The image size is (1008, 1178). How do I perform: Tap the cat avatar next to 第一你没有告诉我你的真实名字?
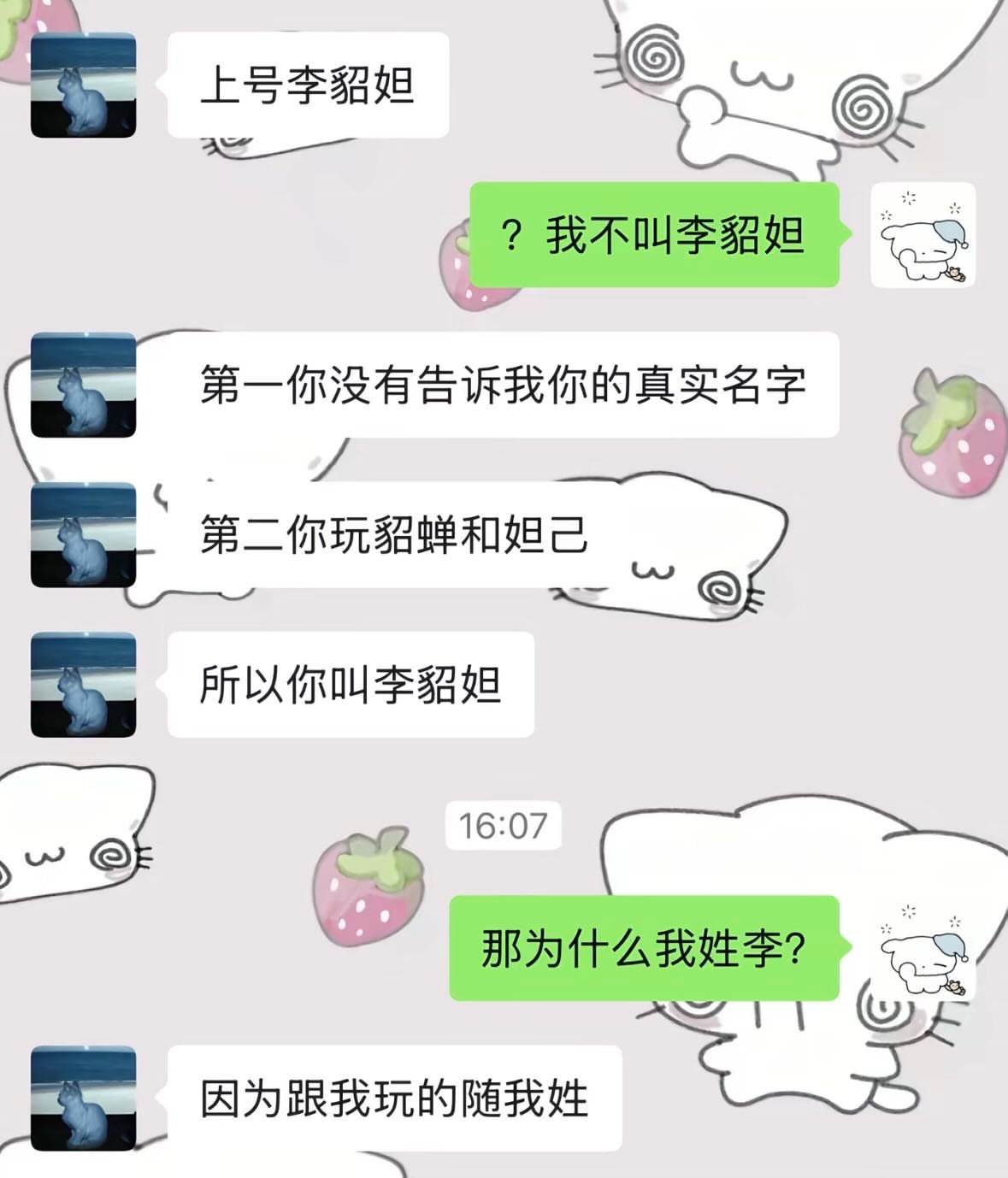coord(83,385)
